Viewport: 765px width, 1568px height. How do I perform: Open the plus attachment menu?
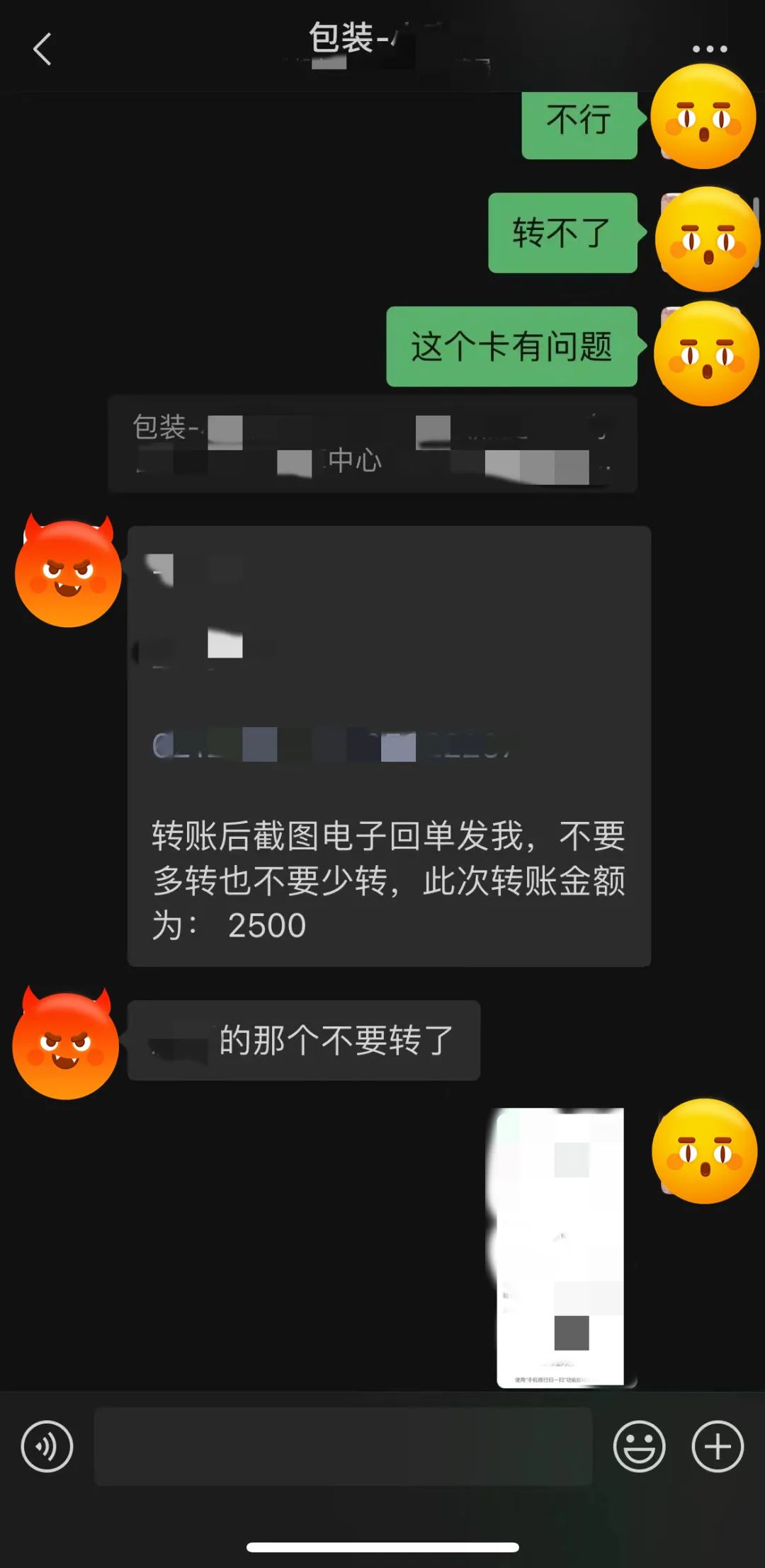click(x=717, y=1446)
